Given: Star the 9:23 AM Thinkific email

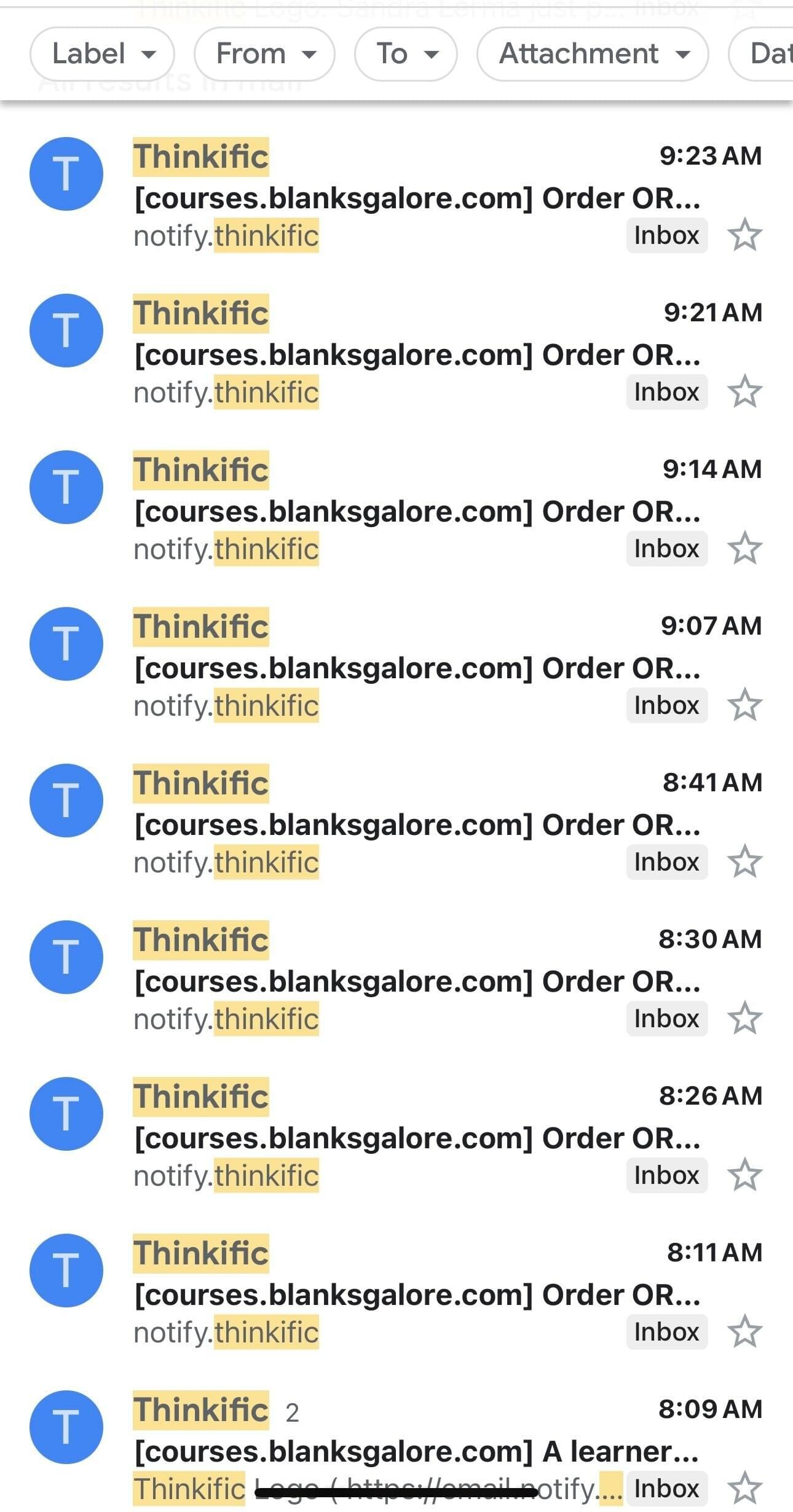Looking at the screenshot, I should tap(744, 235).
